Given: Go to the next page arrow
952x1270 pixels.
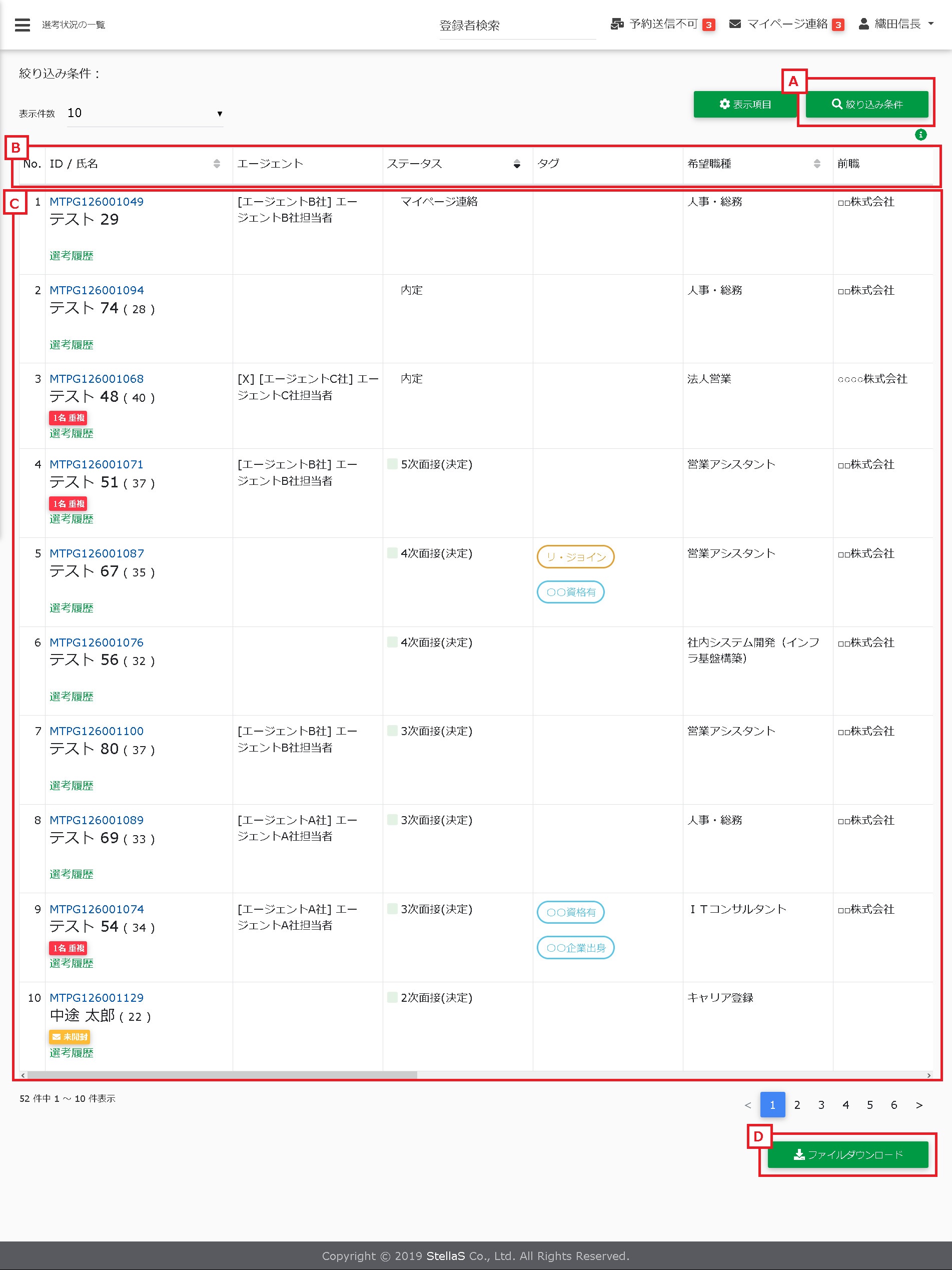Looking at the screenshot, I should tap(918, 1105).
